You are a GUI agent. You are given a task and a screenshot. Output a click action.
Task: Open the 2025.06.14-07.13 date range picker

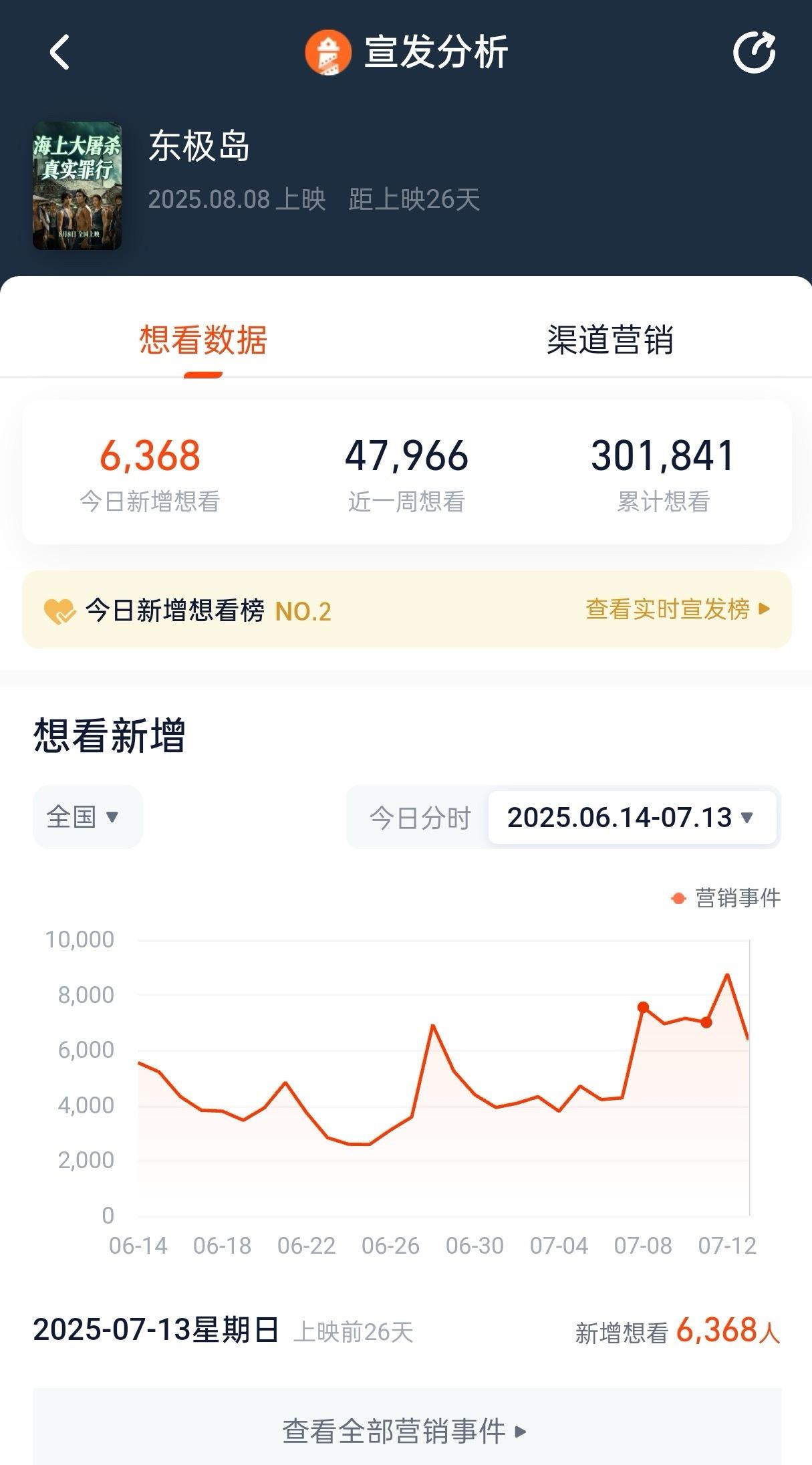[x=632, y=817]
